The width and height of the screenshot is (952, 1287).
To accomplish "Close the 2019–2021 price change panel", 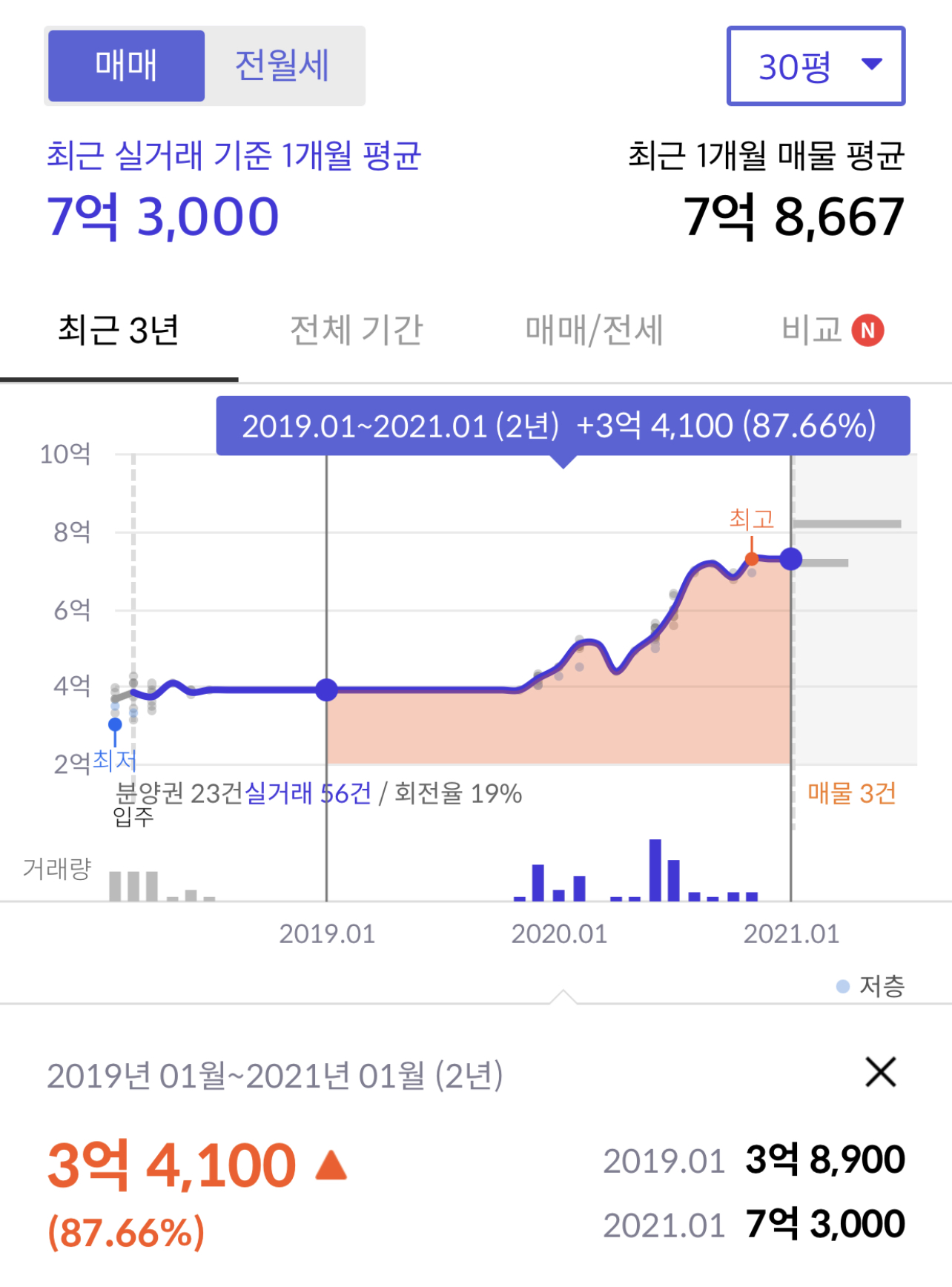I will pos(881,1072).
